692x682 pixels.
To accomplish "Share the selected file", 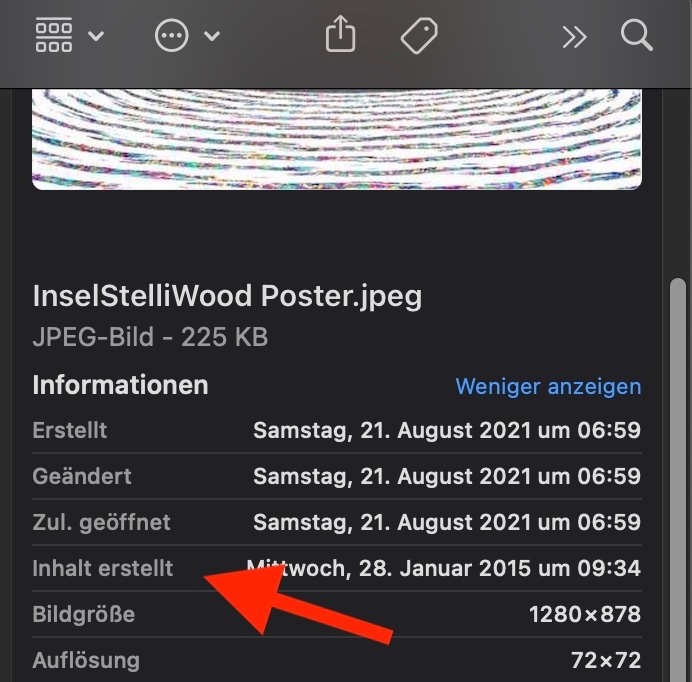I will (x=341, y=35).
